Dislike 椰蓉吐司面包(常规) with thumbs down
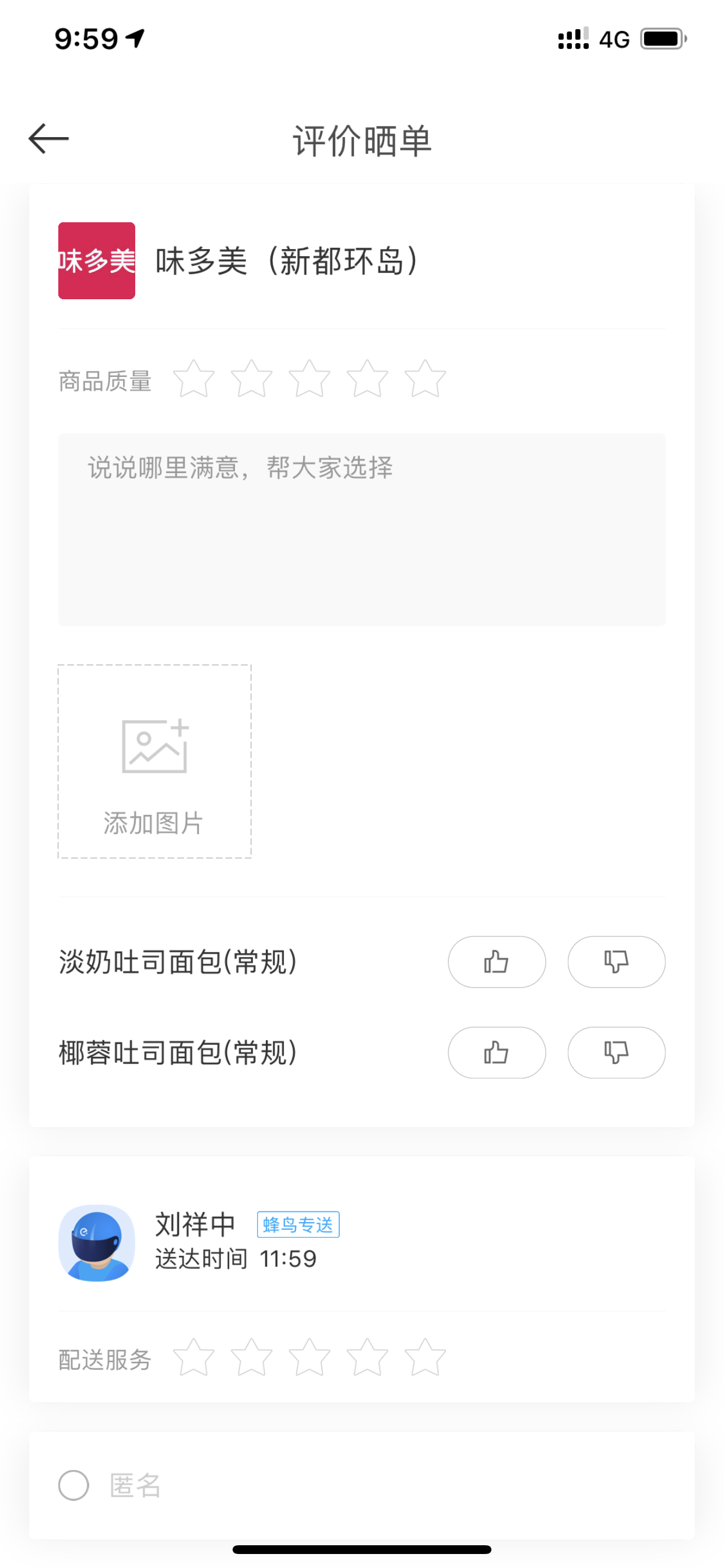Image resolution: width=724 pixels, height=1568 pixels. point(616,1052)
